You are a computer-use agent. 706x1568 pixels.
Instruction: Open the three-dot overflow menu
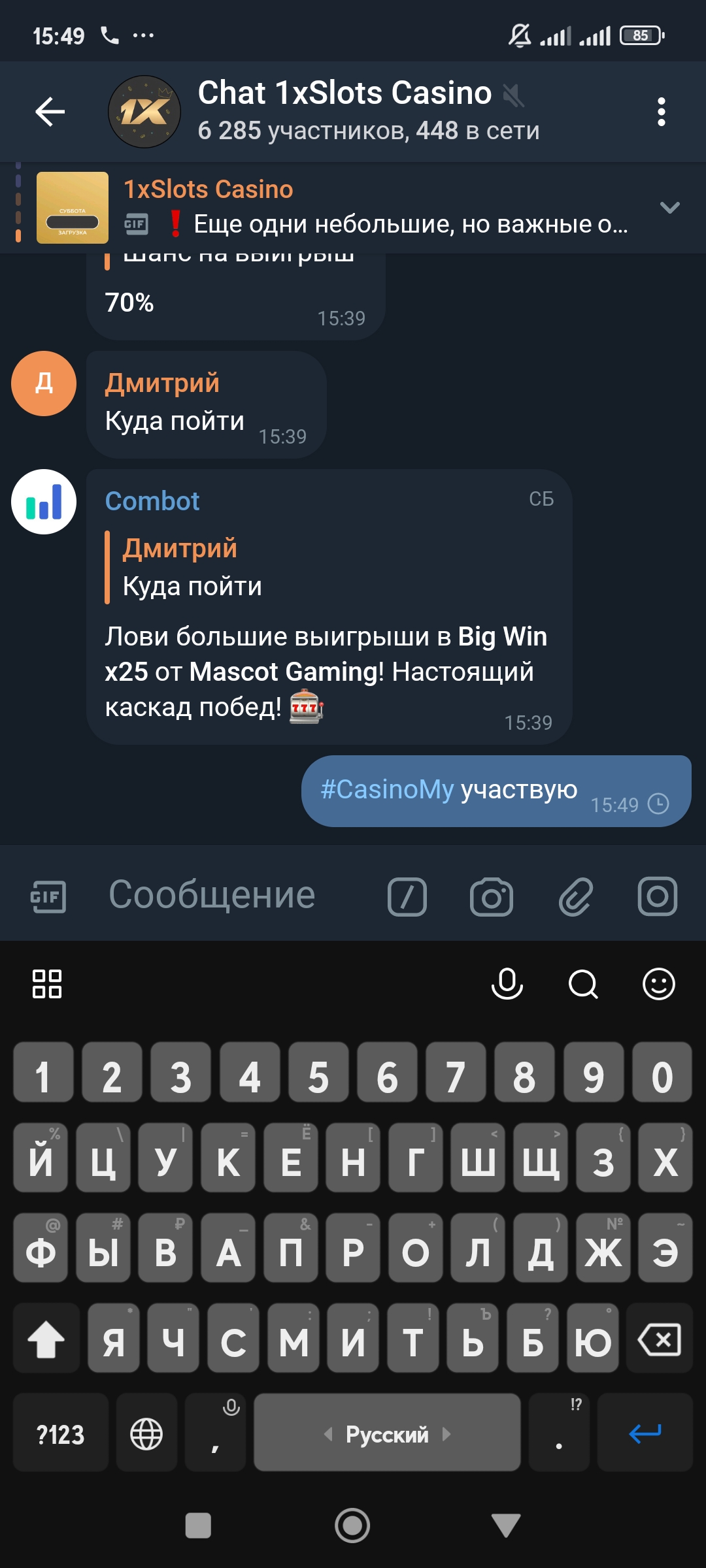(662, 112)
